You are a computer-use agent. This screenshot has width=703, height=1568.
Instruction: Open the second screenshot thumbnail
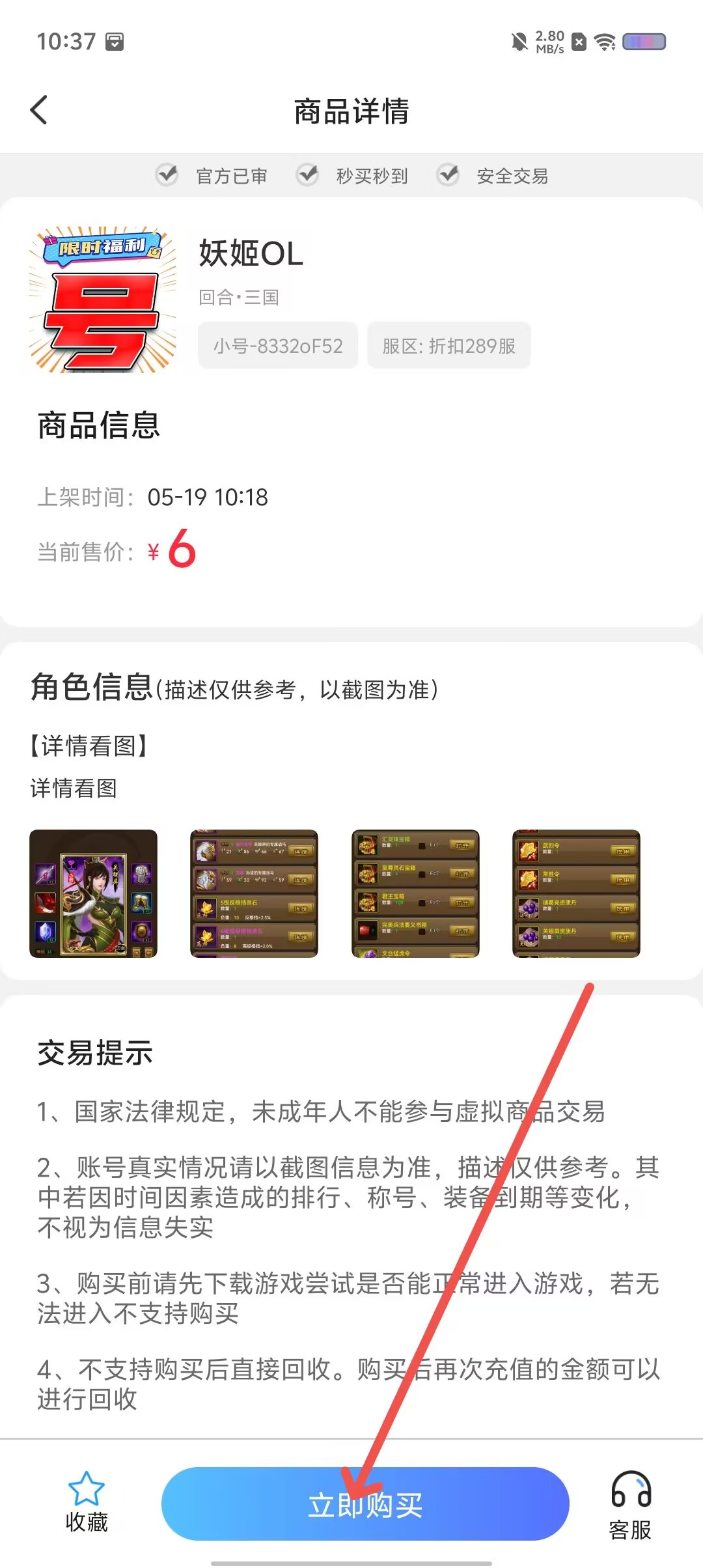tap(255, 893)
